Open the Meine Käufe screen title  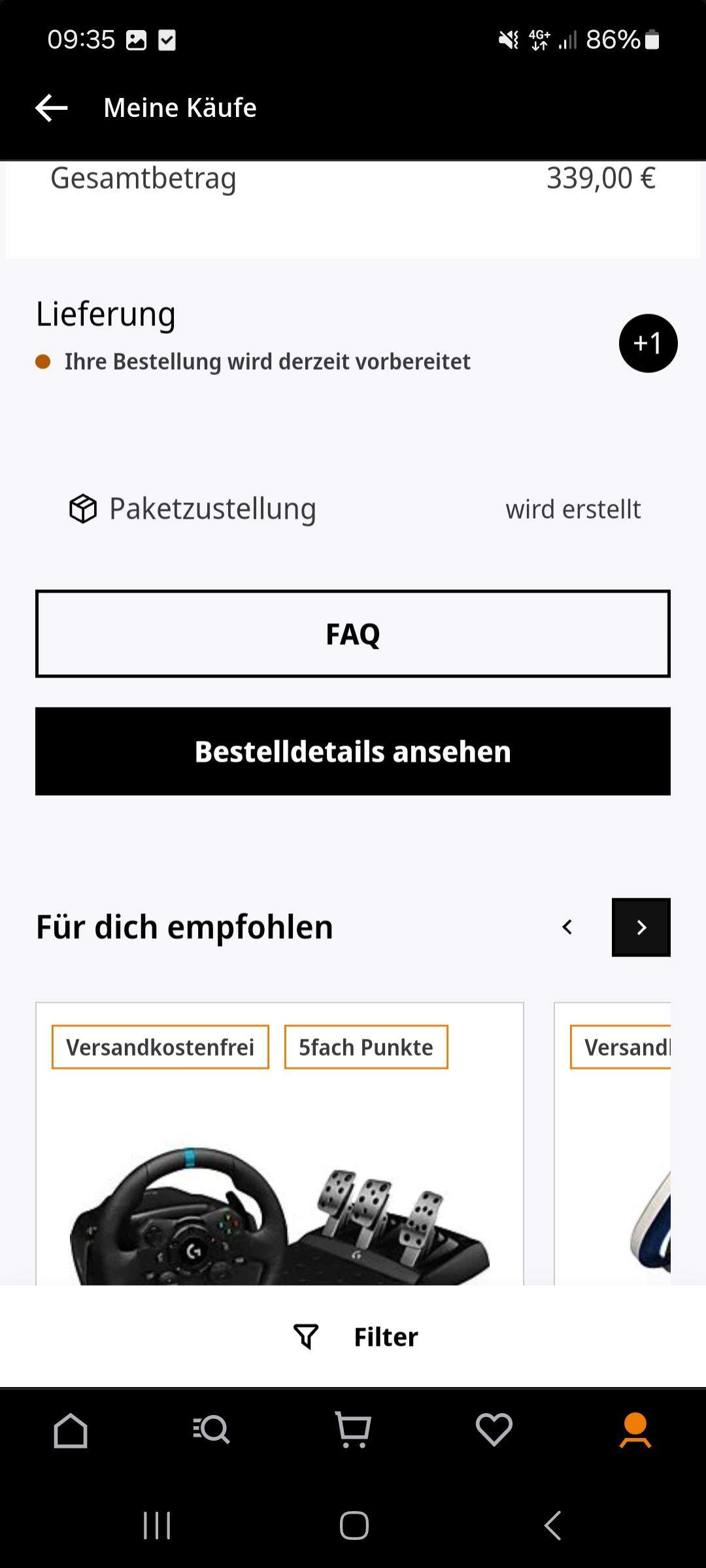coord(180,107)
